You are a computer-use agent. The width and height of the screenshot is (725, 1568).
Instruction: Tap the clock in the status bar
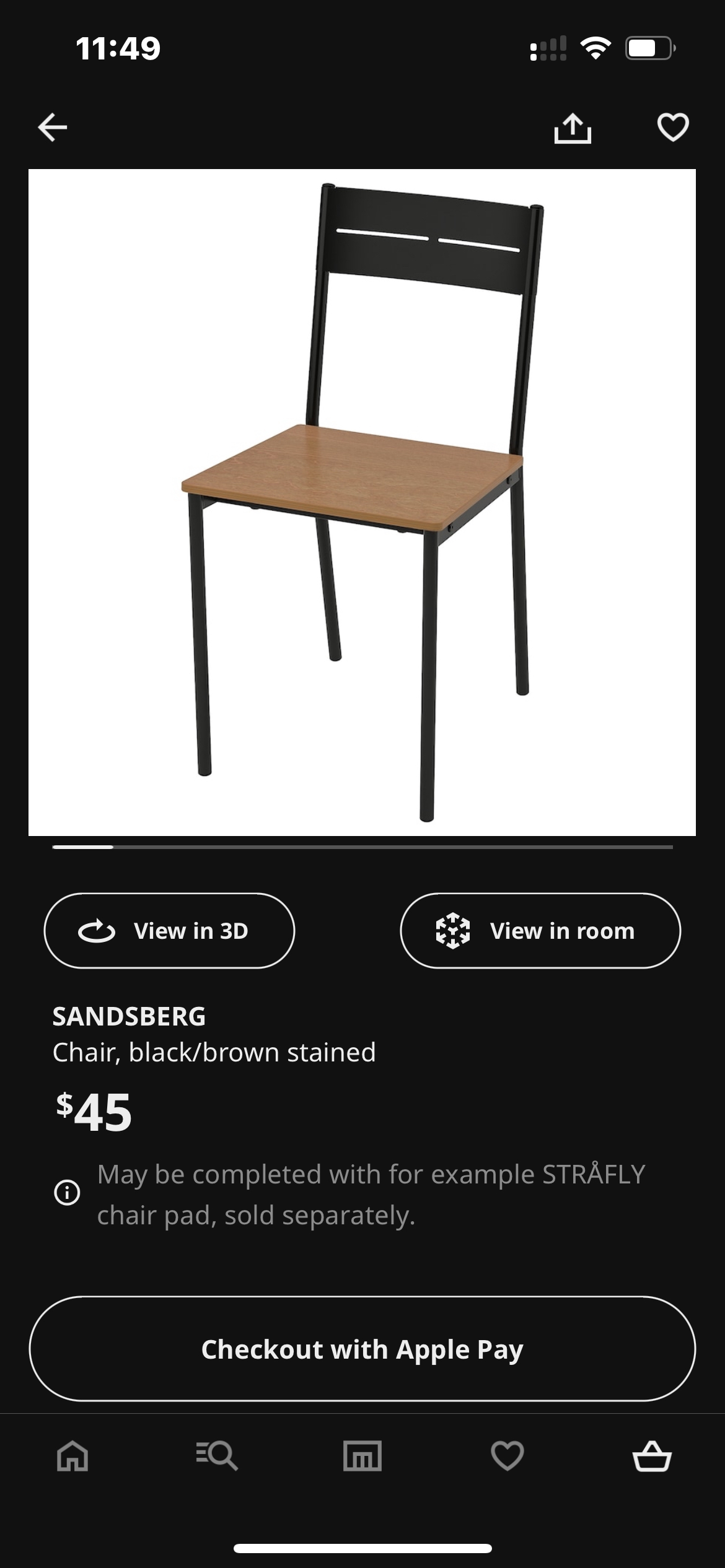119,46
